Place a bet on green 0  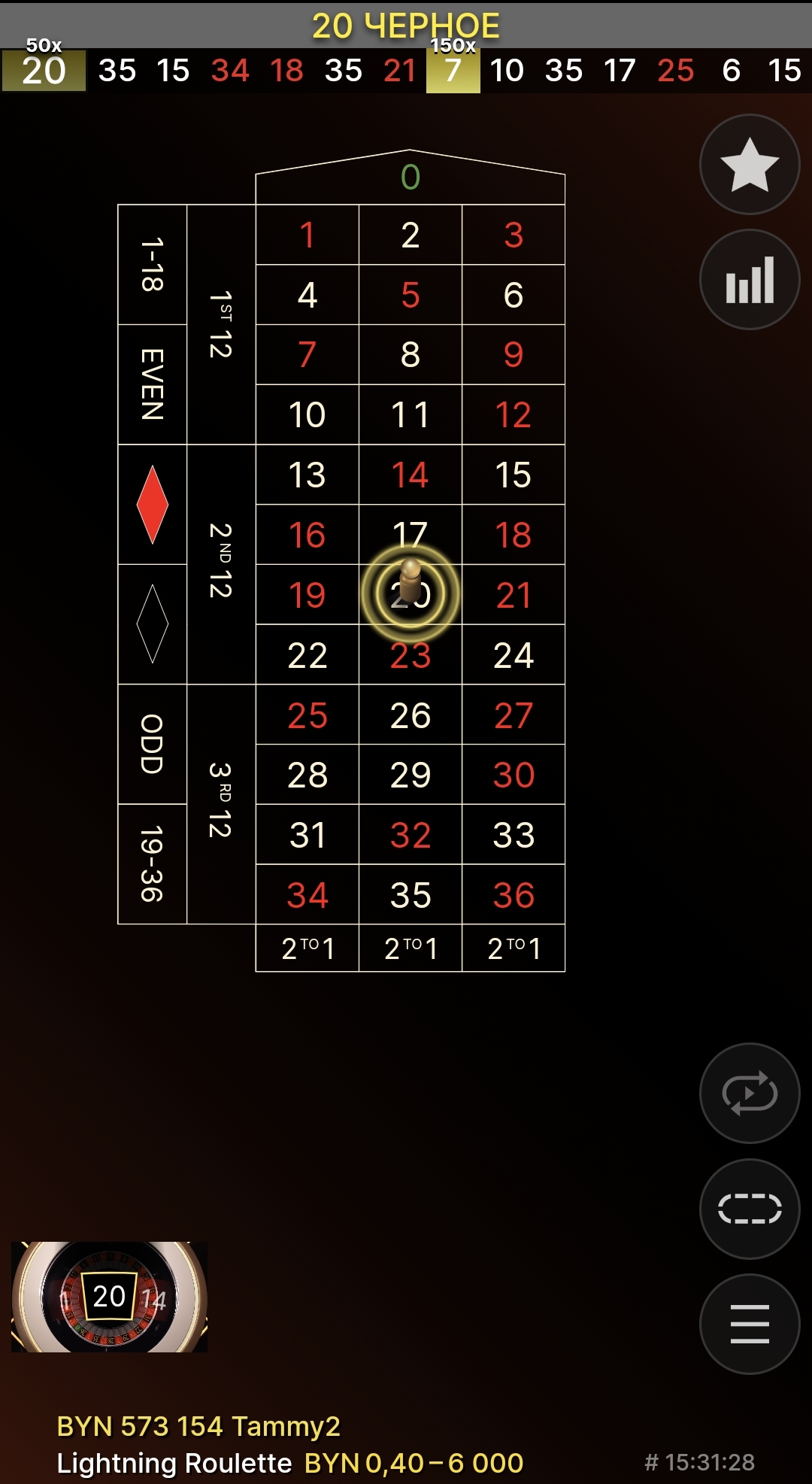click(x=410, y=178)
